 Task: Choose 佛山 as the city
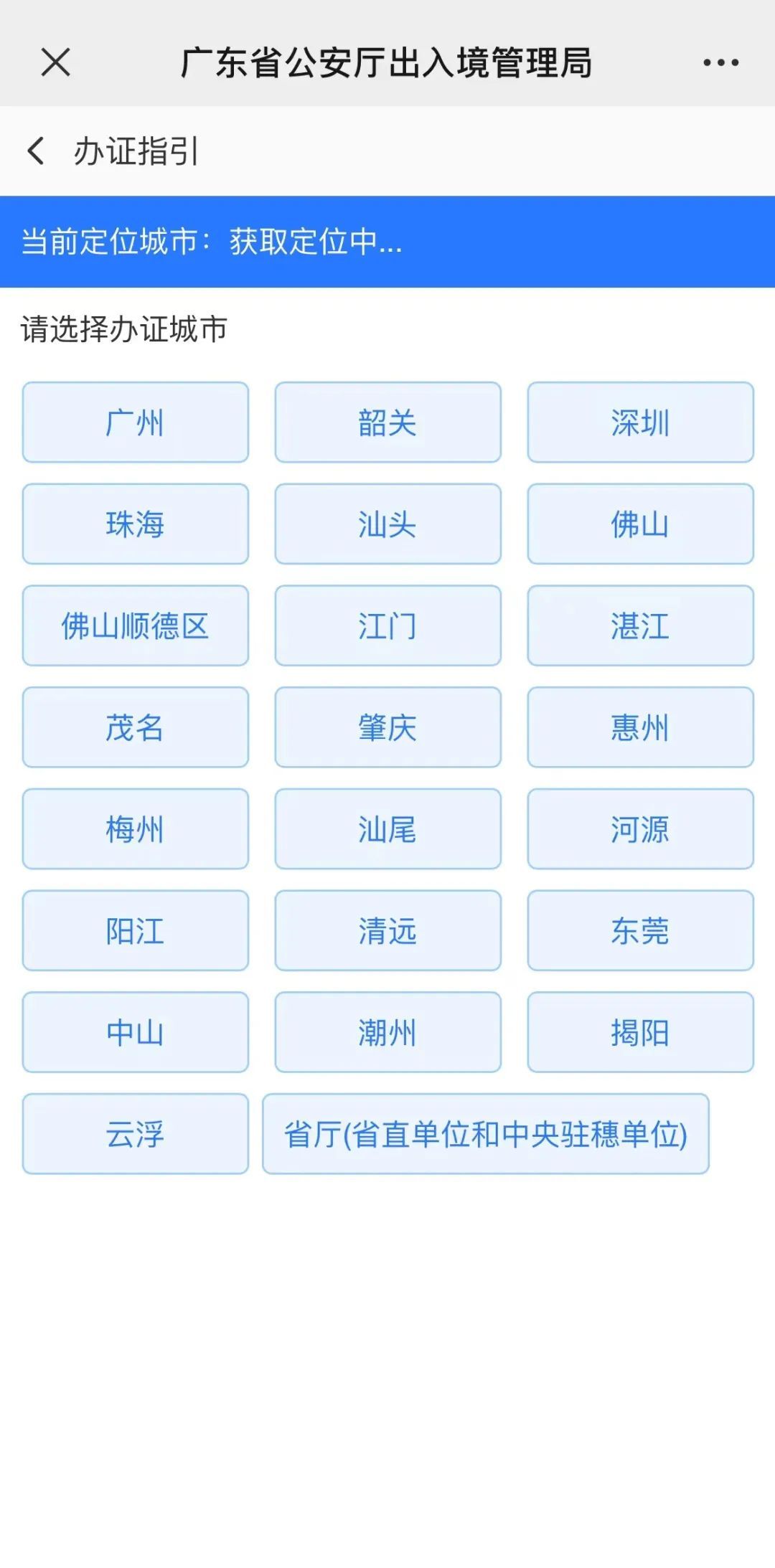point(640,524)
